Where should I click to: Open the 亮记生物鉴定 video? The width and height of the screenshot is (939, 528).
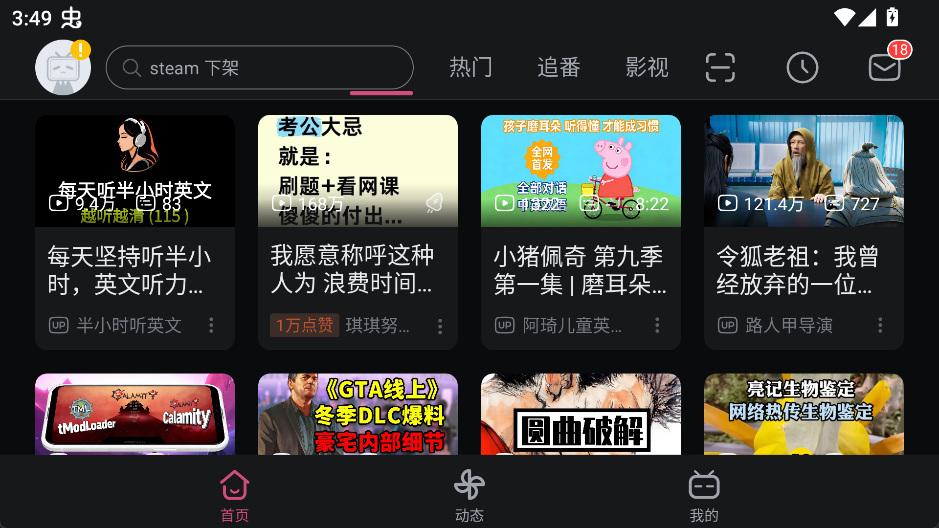pos(804,414)
